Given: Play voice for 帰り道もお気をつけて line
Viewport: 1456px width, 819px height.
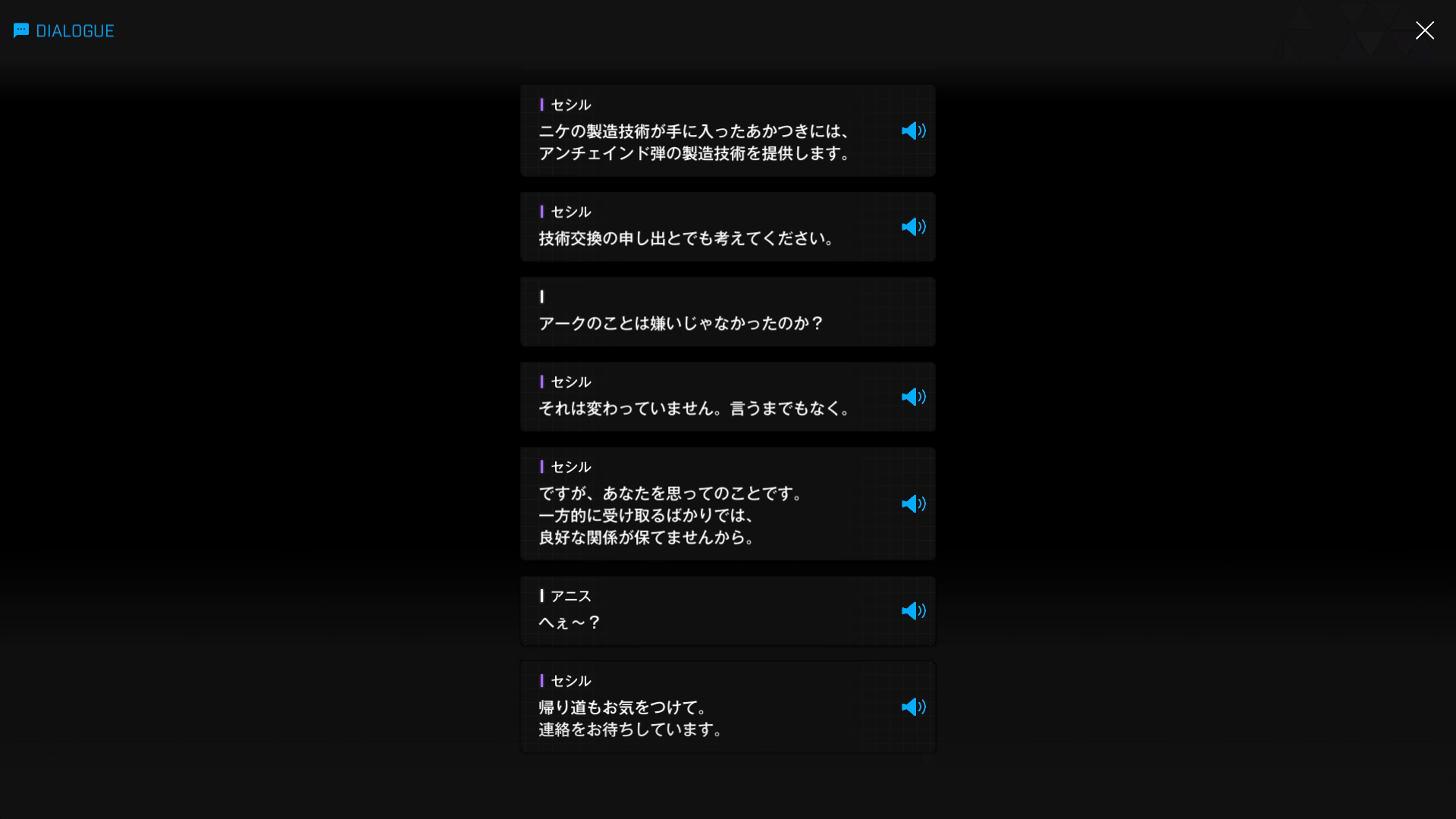Looking at the screenshot, I should [x=913, y=707].
